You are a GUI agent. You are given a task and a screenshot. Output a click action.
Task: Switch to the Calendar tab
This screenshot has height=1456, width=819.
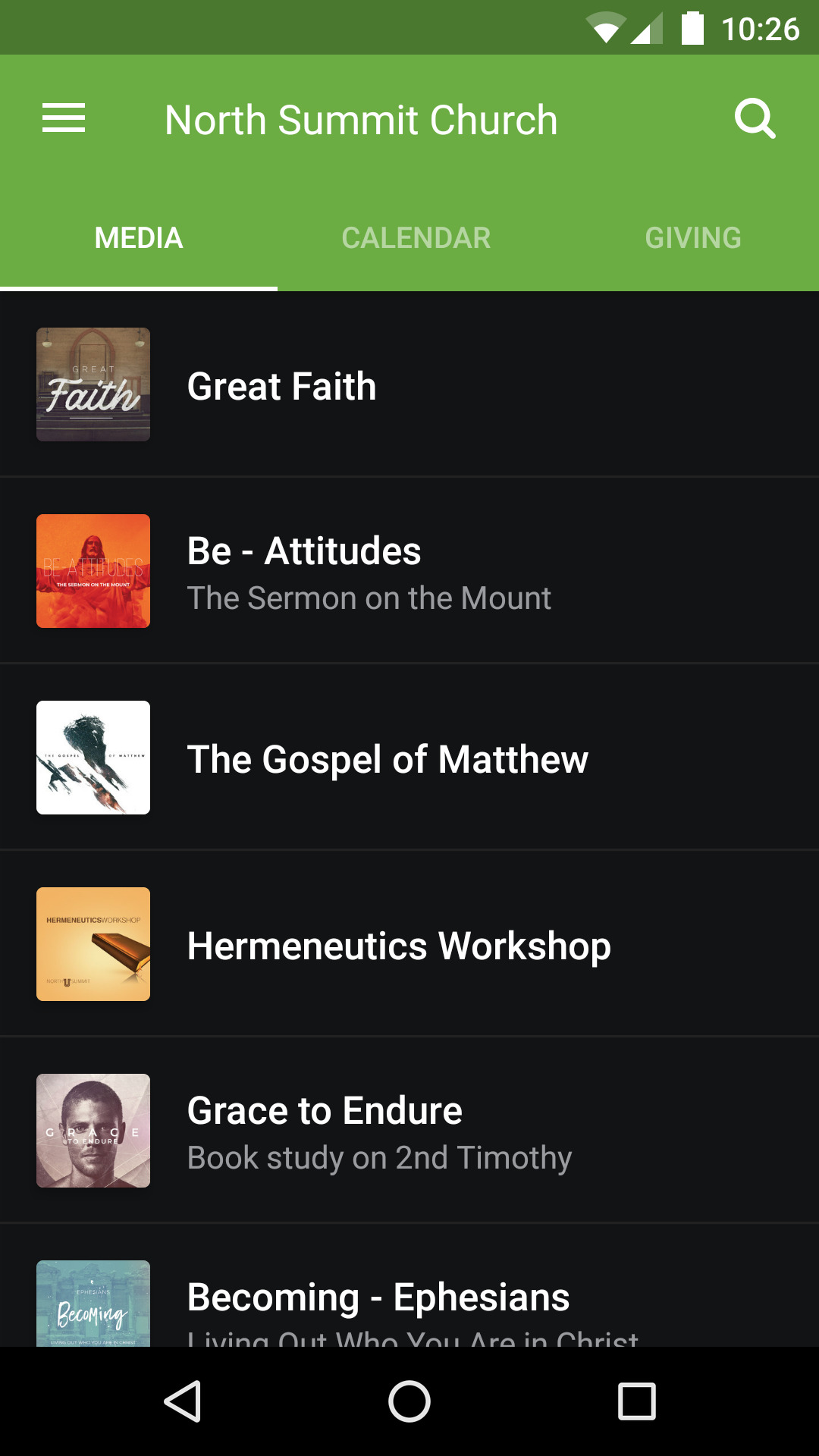(x=416, y=238)
